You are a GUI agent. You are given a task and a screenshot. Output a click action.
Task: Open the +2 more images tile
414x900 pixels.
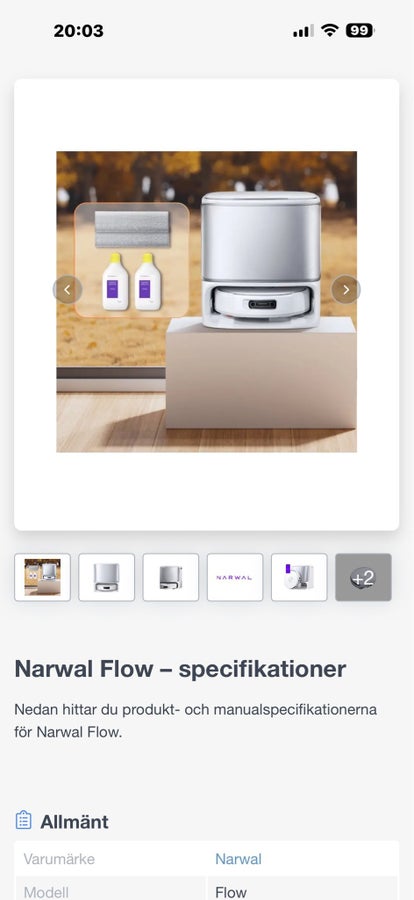[363, 577]
